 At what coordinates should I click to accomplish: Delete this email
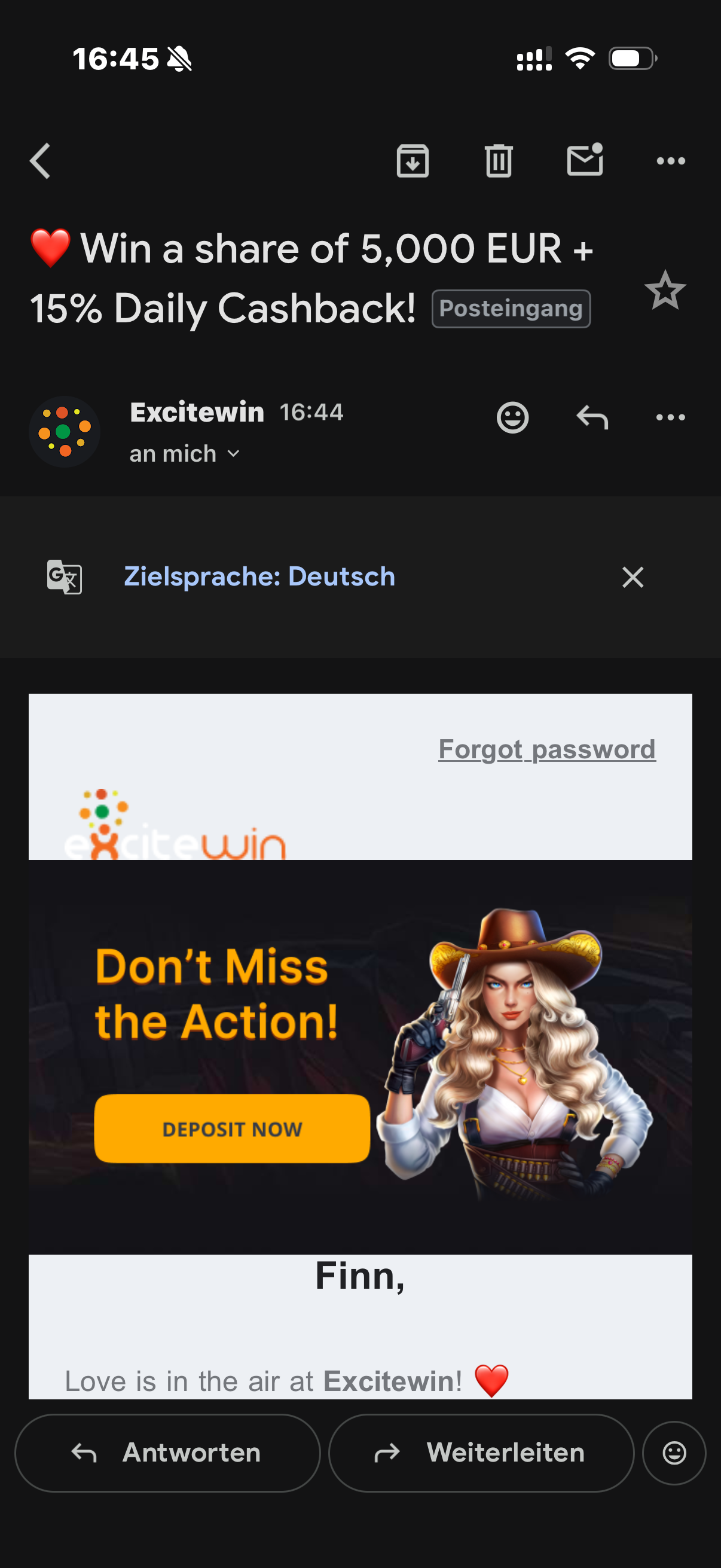[499, 161]
